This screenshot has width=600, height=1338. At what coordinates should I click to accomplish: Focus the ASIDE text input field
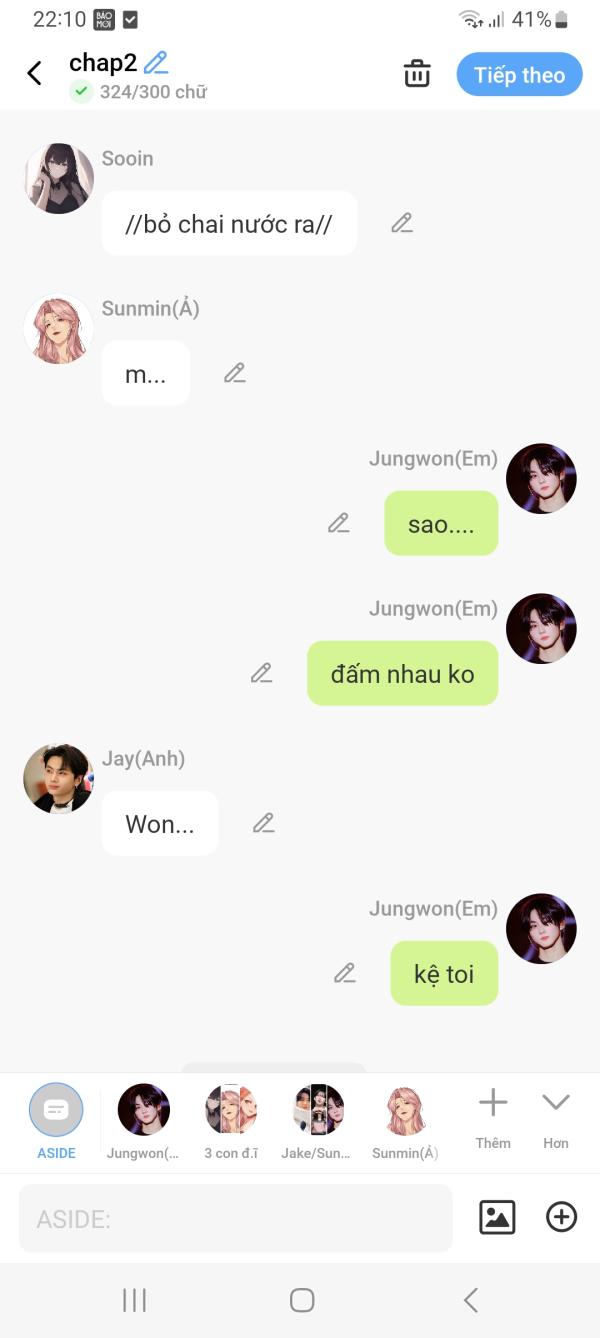235,1218
